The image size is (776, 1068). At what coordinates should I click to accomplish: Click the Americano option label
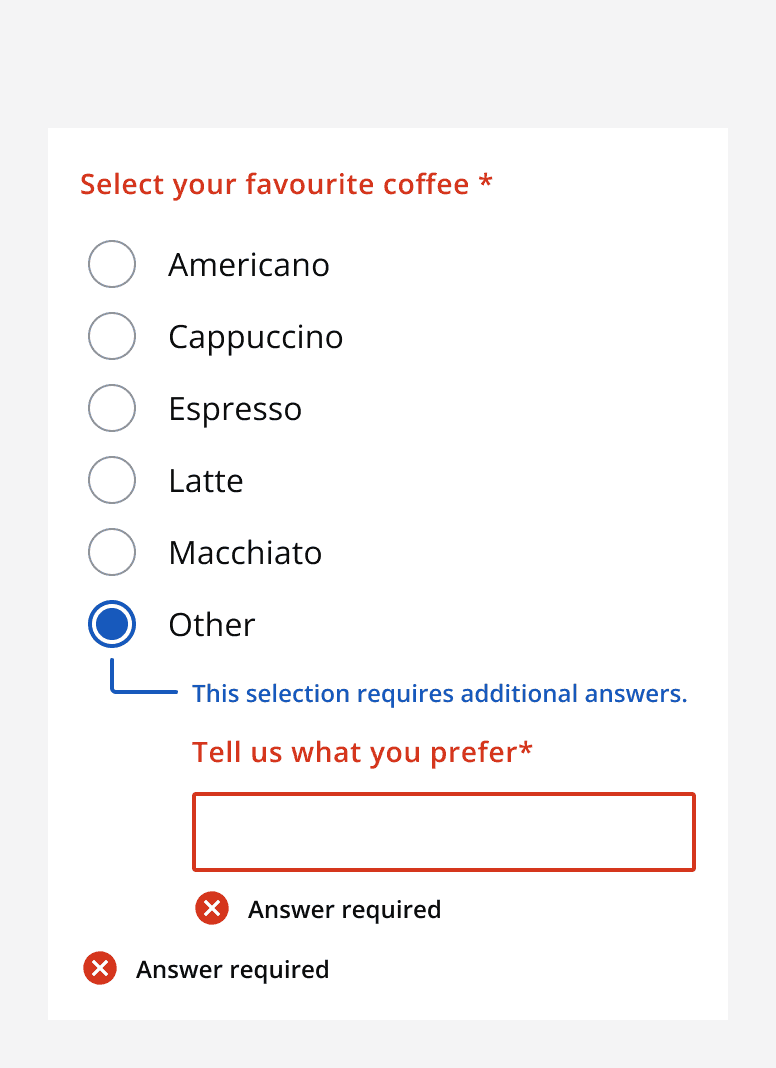249,264
